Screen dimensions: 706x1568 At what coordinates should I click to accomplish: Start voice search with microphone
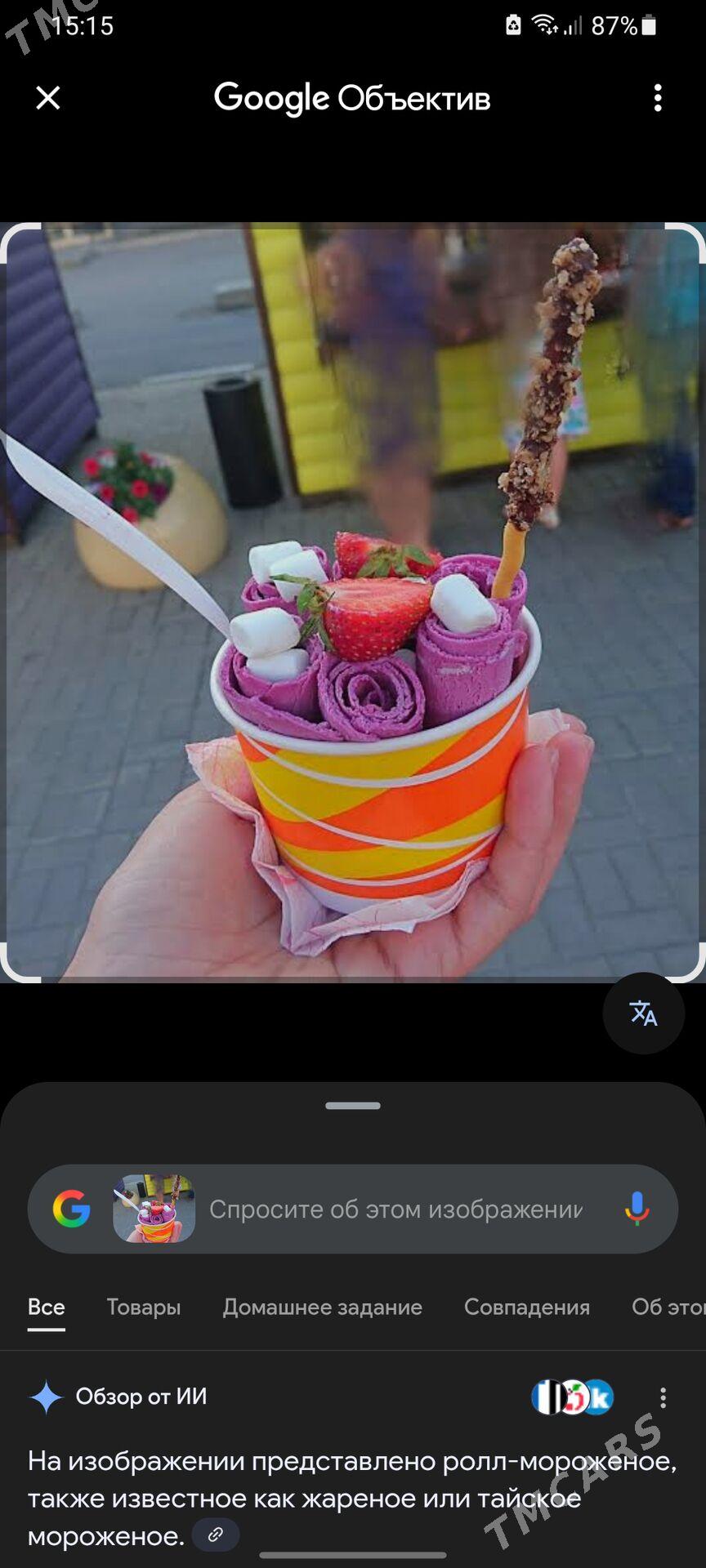click(x=637, y=1209)
